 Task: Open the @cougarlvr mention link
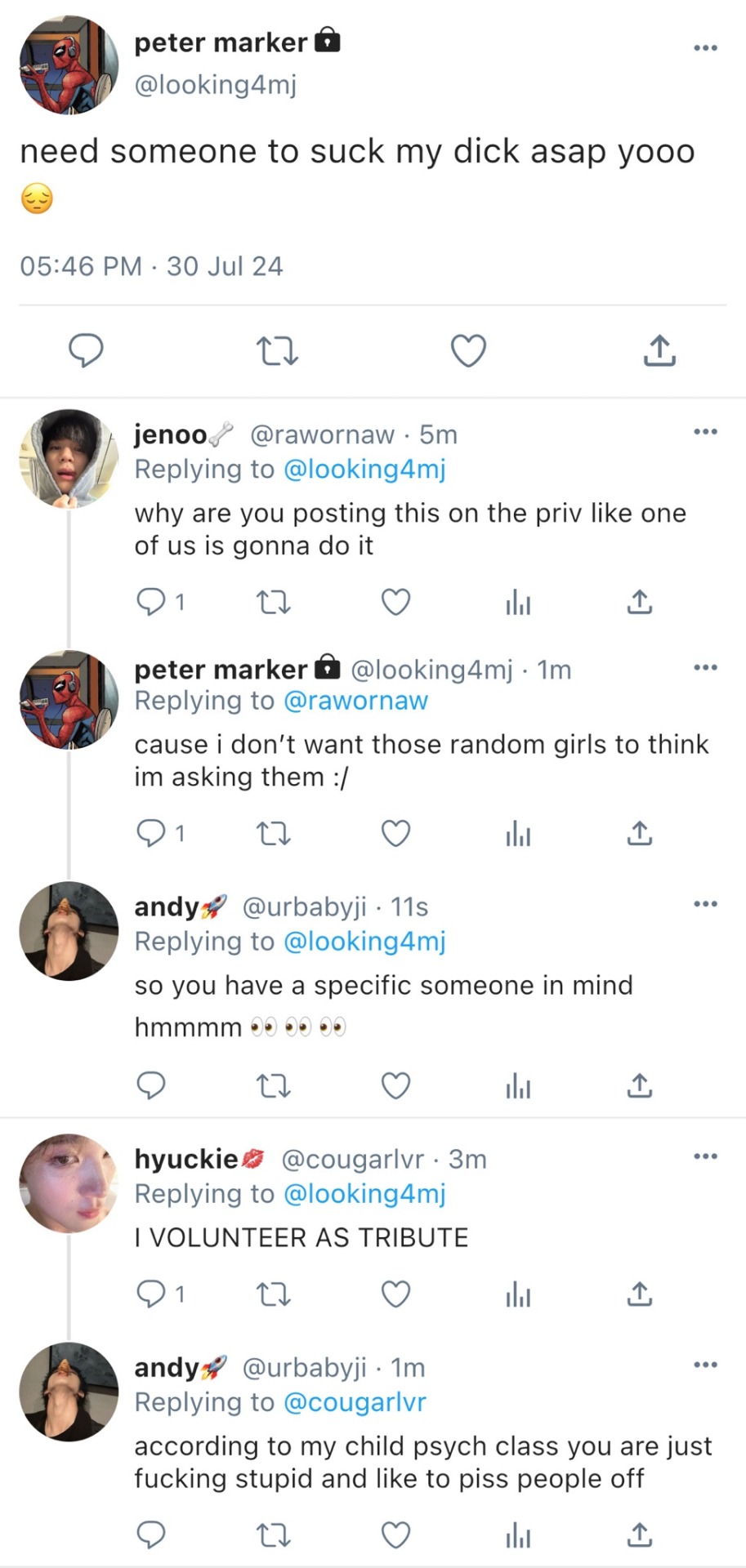pos(354,1402)
